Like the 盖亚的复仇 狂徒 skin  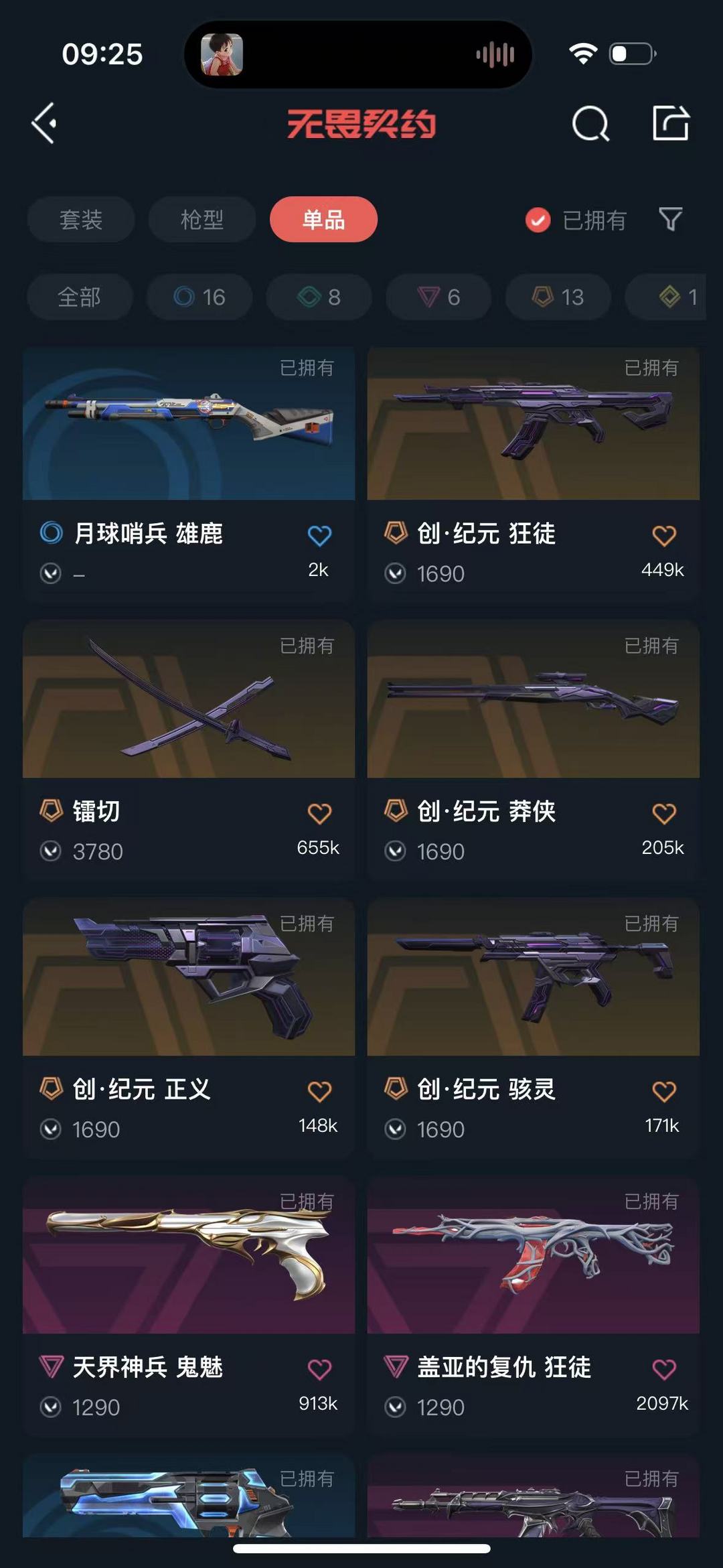pos(664,1369)
